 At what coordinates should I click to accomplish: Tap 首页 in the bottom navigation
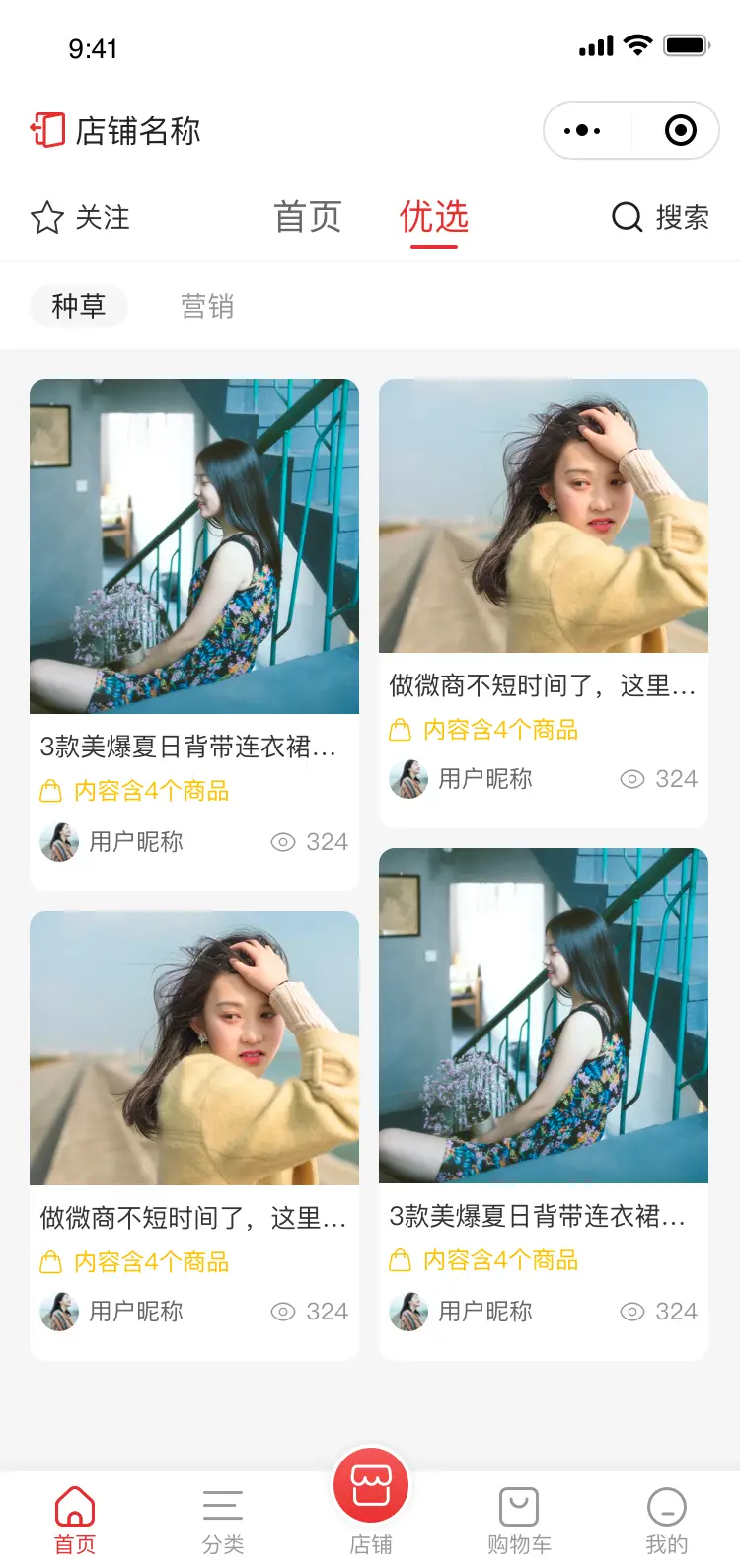point(75,1522)
